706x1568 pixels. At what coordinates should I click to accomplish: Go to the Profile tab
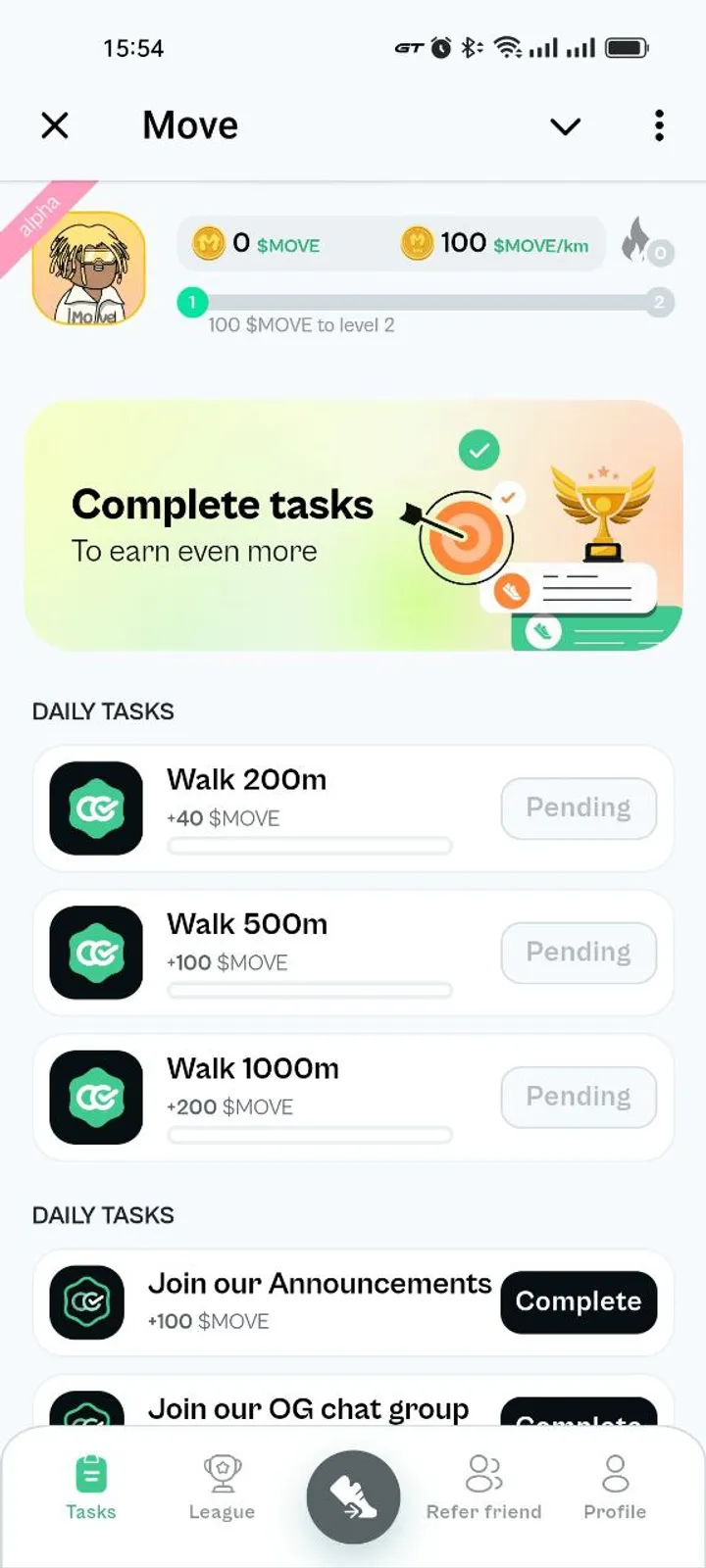[615, 1487]
